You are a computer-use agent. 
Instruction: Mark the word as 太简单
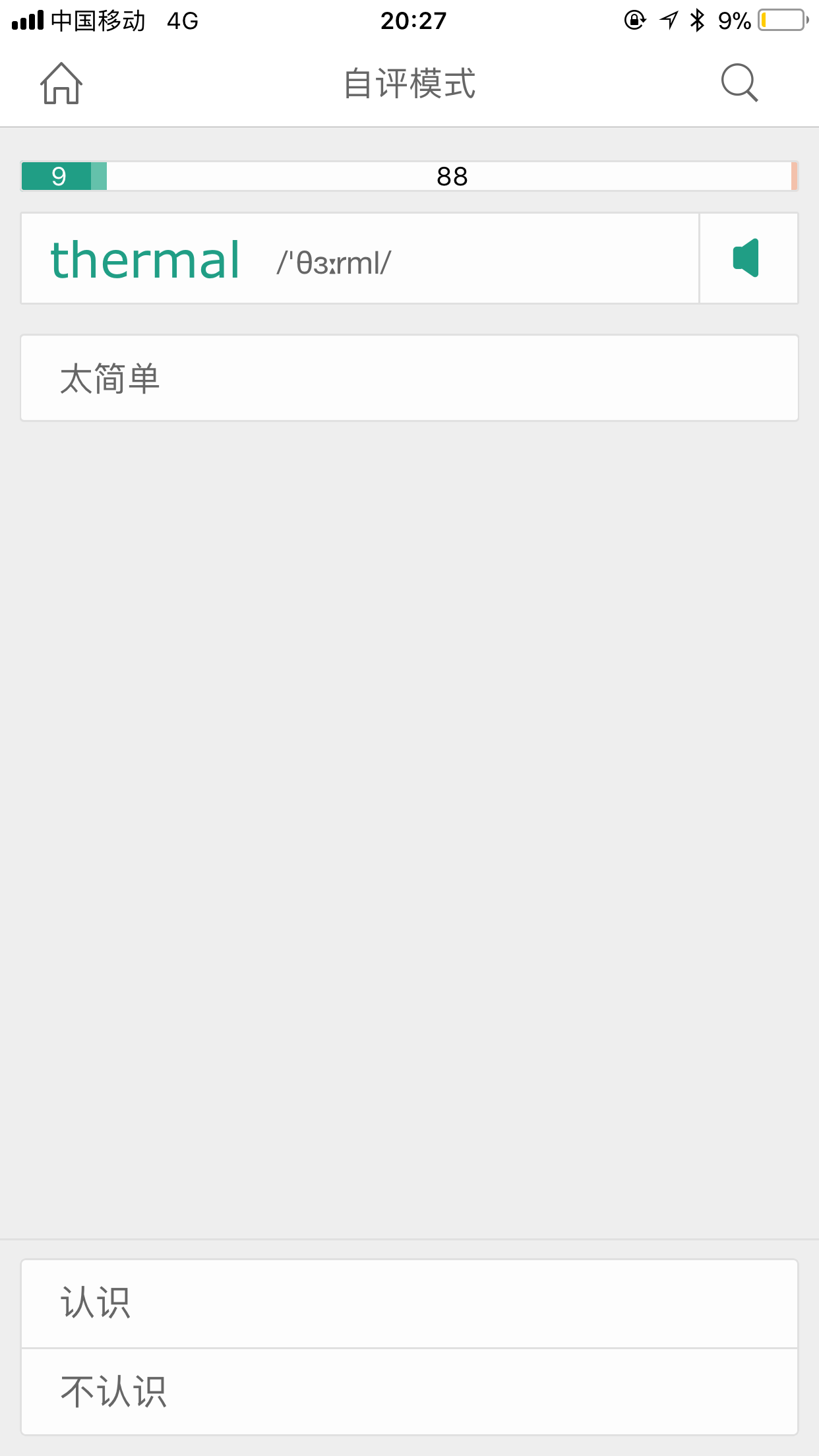409,378
